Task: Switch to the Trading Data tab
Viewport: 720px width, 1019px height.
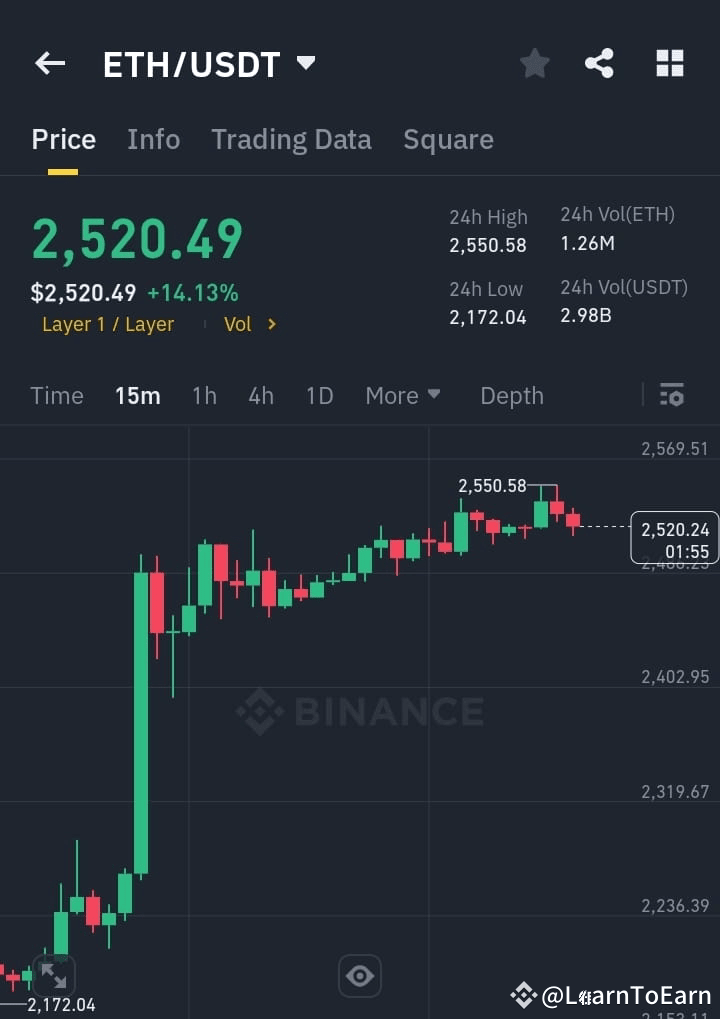Action: [x=291, y=139]
